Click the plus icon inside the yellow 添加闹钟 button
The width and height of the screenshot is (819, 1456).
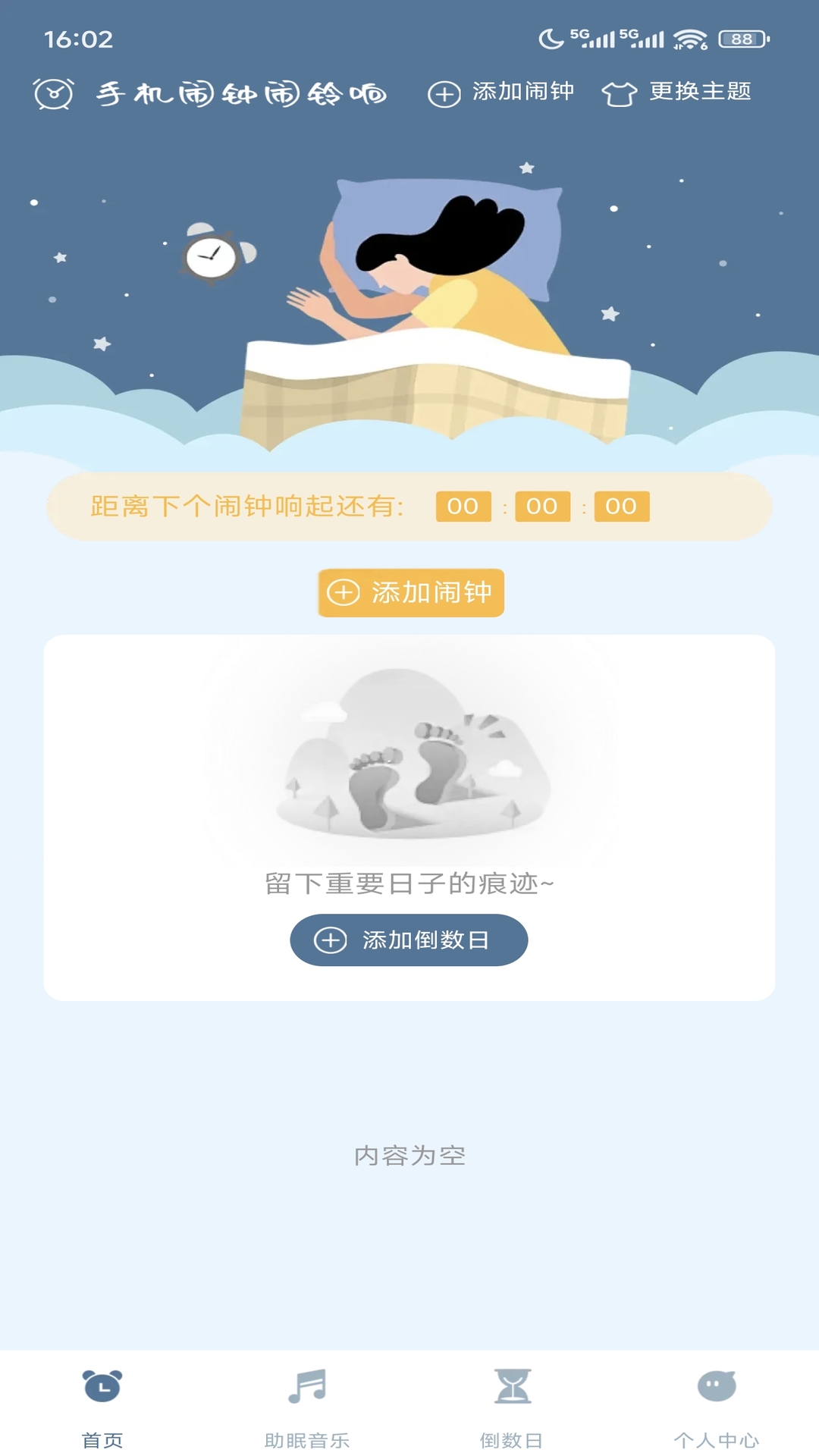click(345, 594)
